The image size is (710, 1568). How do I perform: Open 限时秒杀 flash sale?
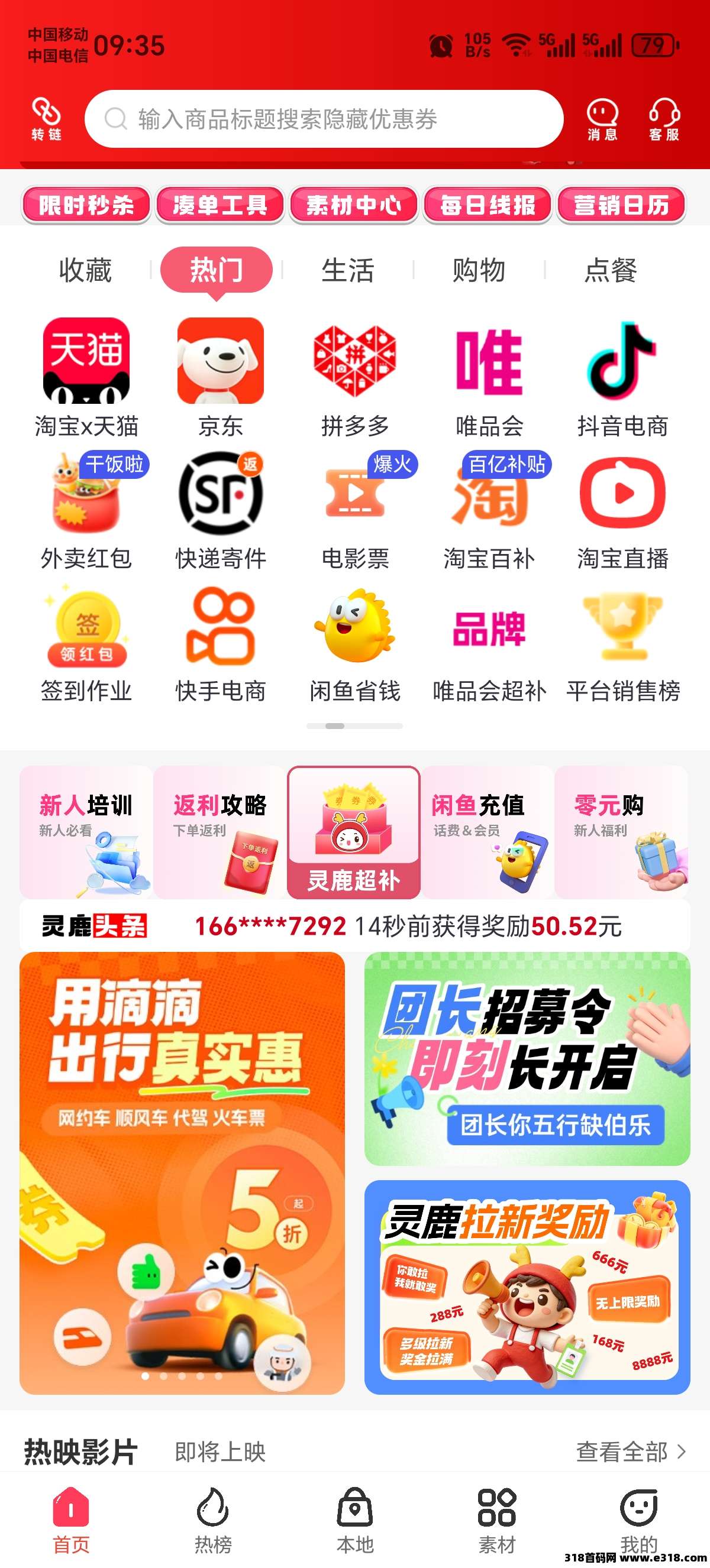(86, 205)
